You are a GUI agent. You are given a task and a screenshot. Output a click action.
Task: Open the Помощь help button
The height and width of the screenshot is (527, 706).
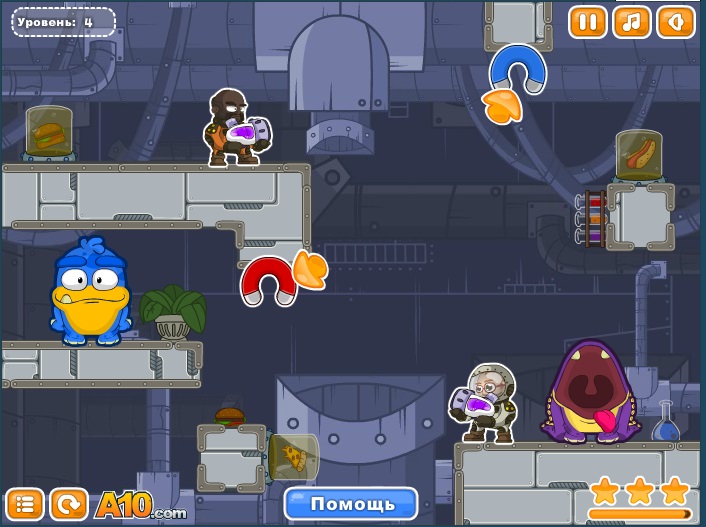351,503
